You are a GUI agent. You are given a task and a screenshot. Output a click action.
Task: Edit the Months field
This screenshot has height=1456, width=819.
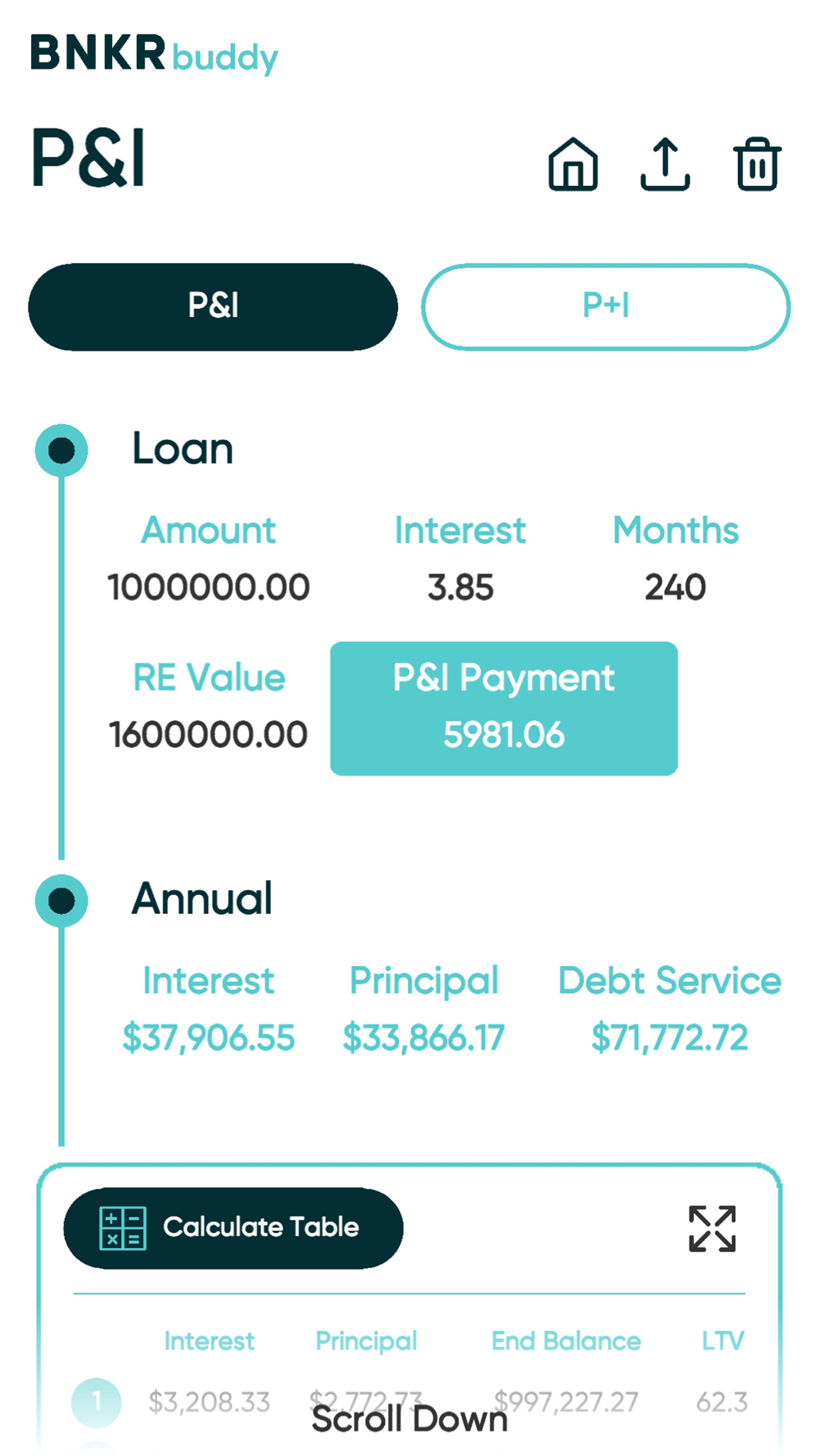[x=675, y=587]
